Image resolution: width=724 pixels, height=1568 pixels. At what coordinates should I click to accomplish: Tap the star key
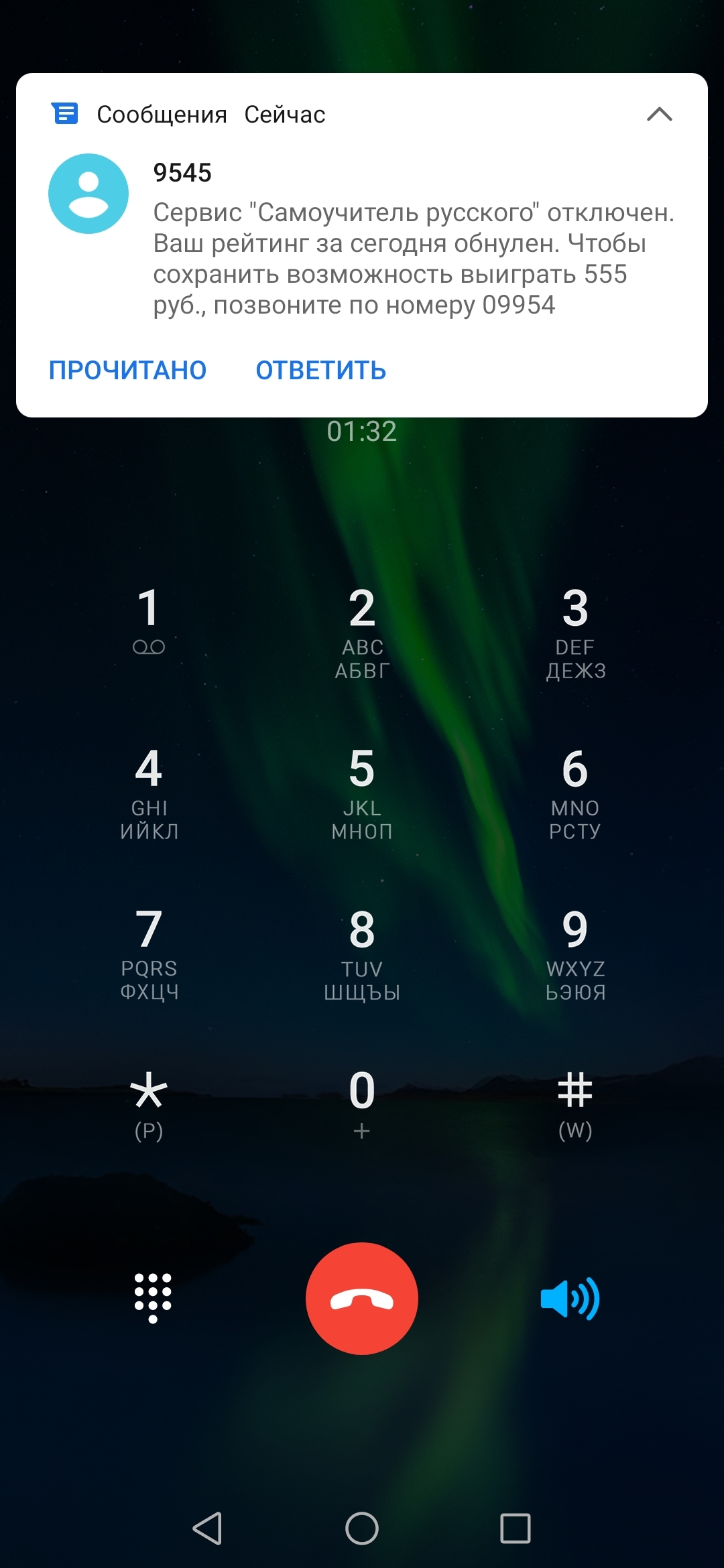[149, 1104]
